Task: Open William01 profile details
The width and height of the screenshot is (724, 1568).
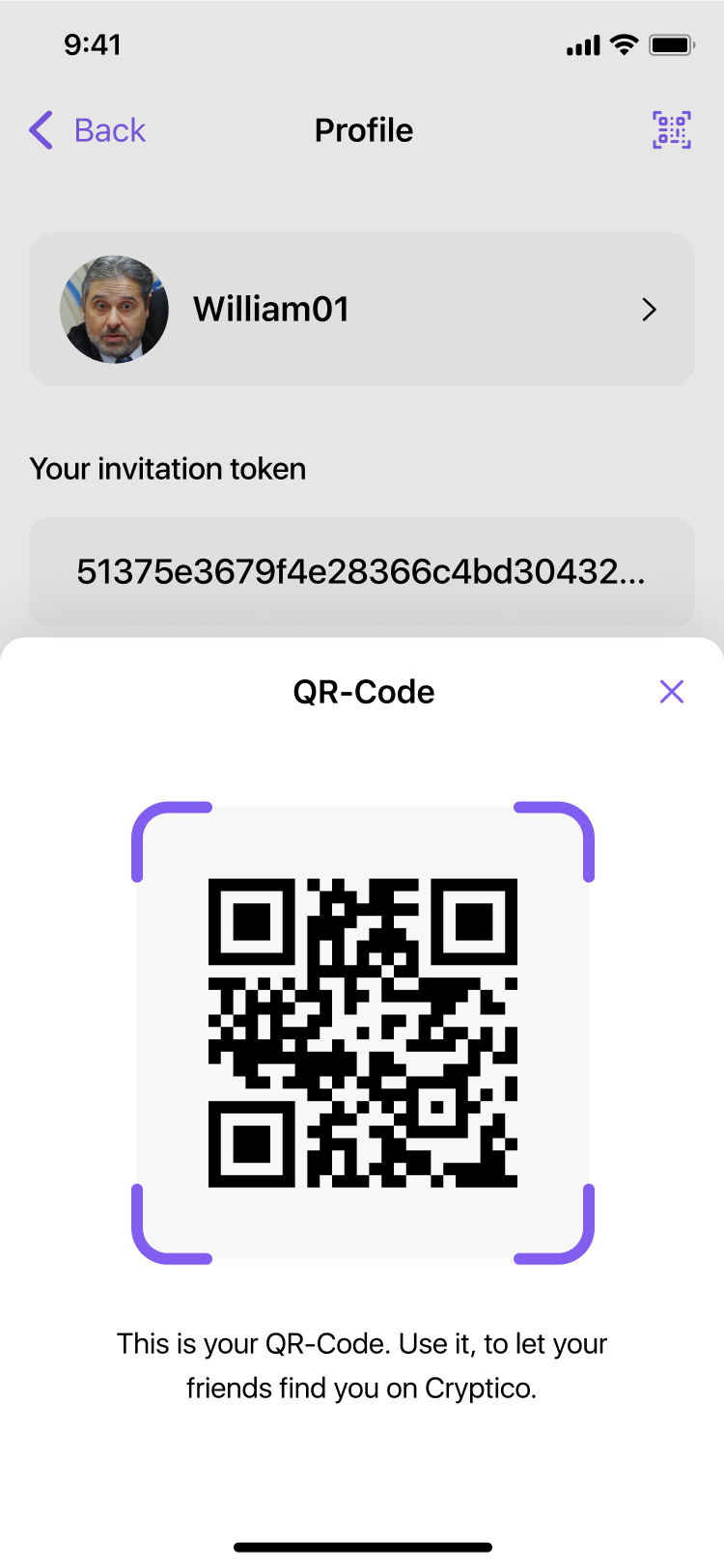Action: coord(362,309)
